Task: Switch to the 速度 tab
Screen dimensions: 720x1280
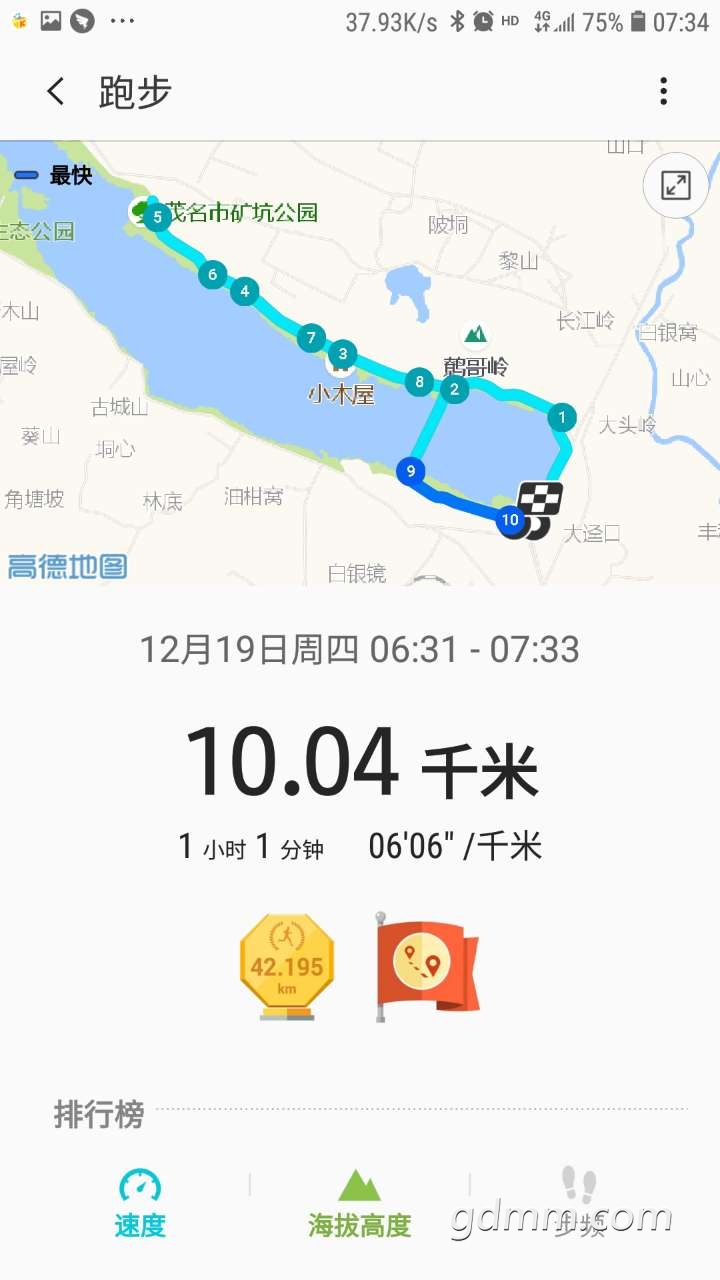Action: tap(140, 1202)
